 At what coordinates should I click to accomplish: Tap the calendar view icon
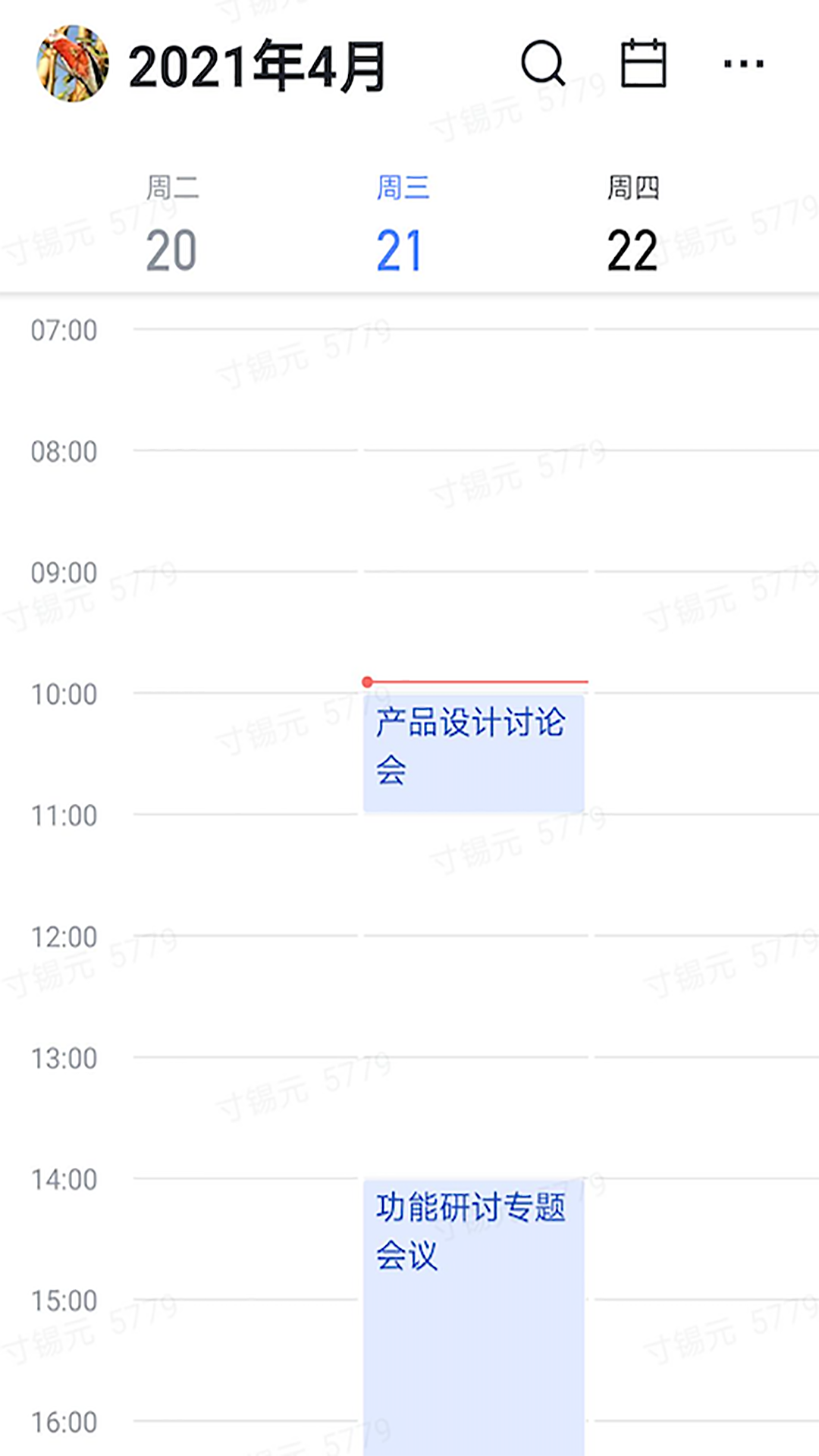643,64
